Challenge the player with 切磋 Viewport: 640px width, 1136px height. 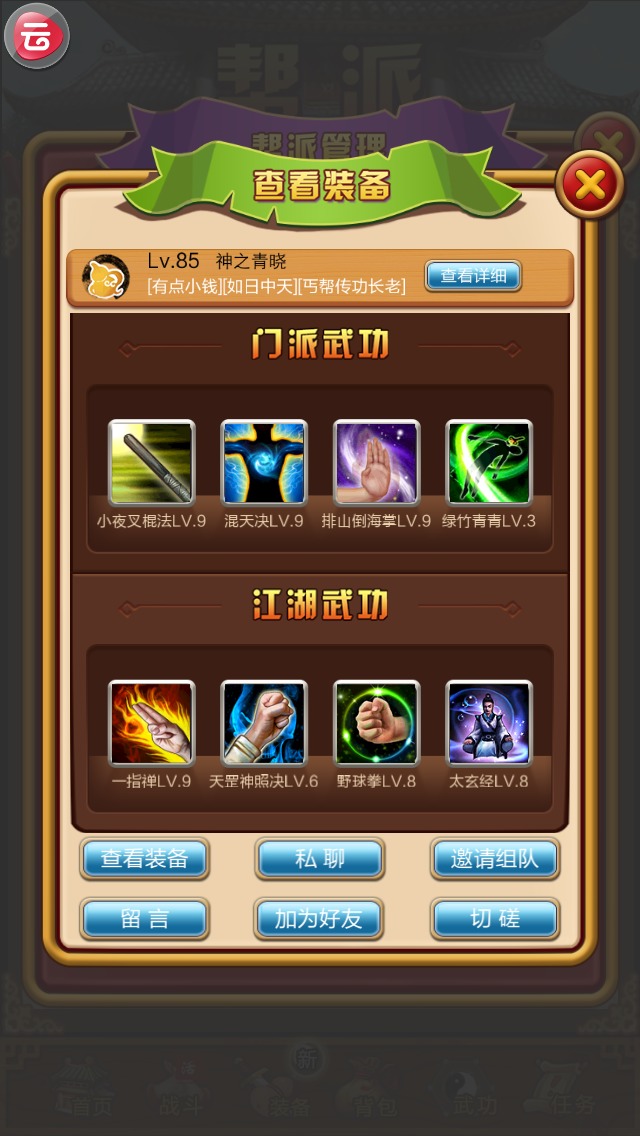495,919
